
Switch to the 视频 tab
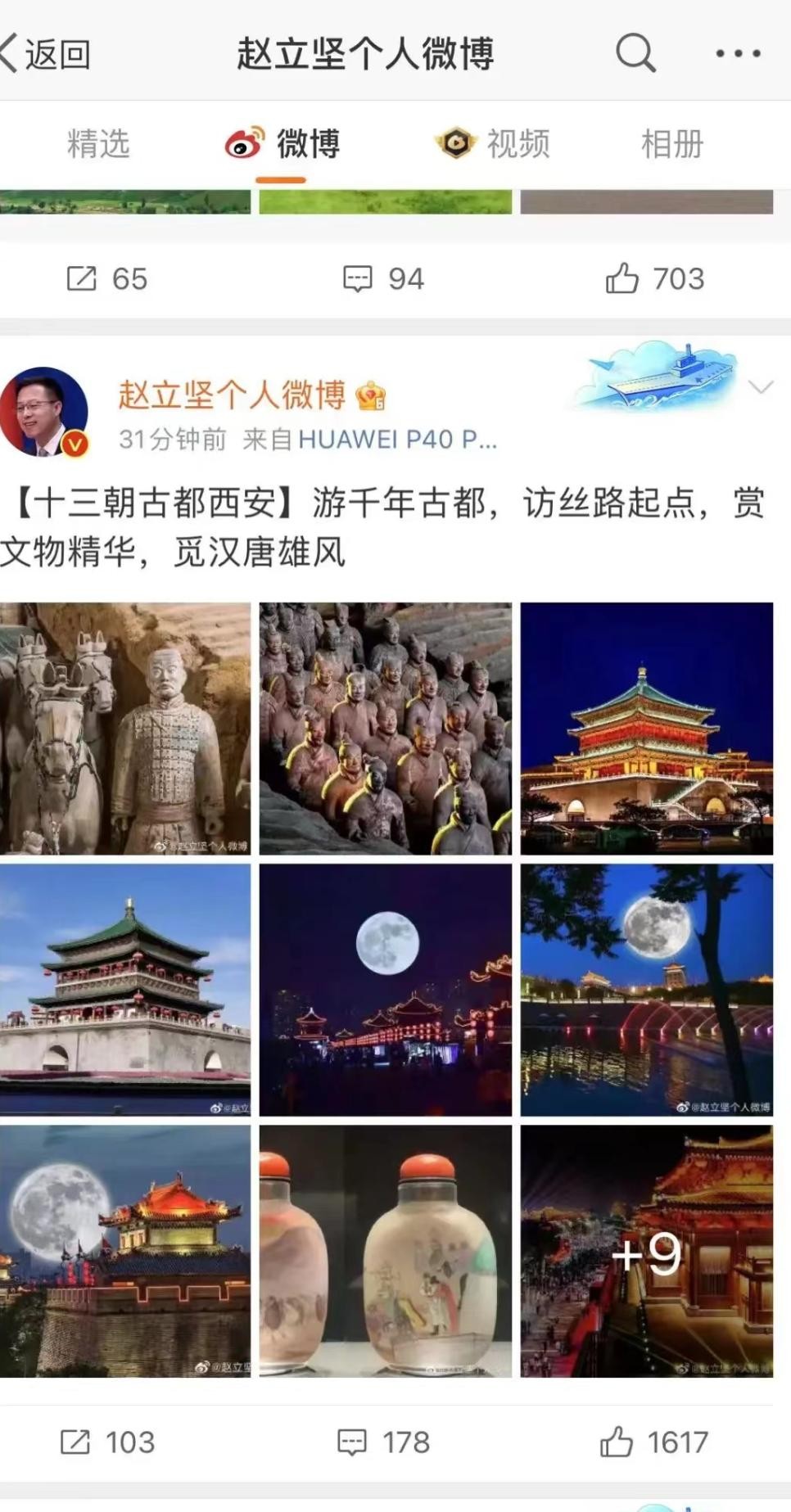pyautogui.click(x=493, y=144)
